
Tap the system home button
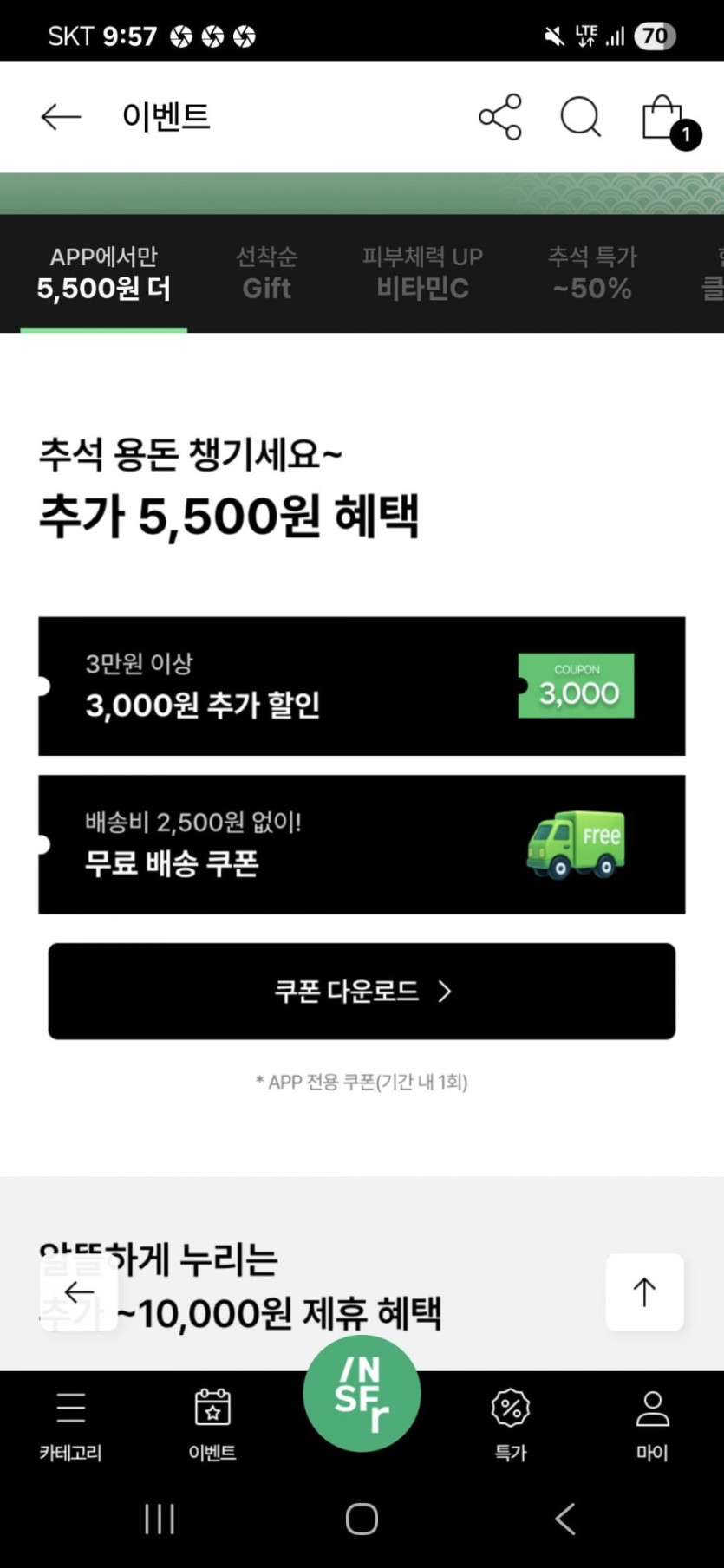click(x=362, y=1519)
